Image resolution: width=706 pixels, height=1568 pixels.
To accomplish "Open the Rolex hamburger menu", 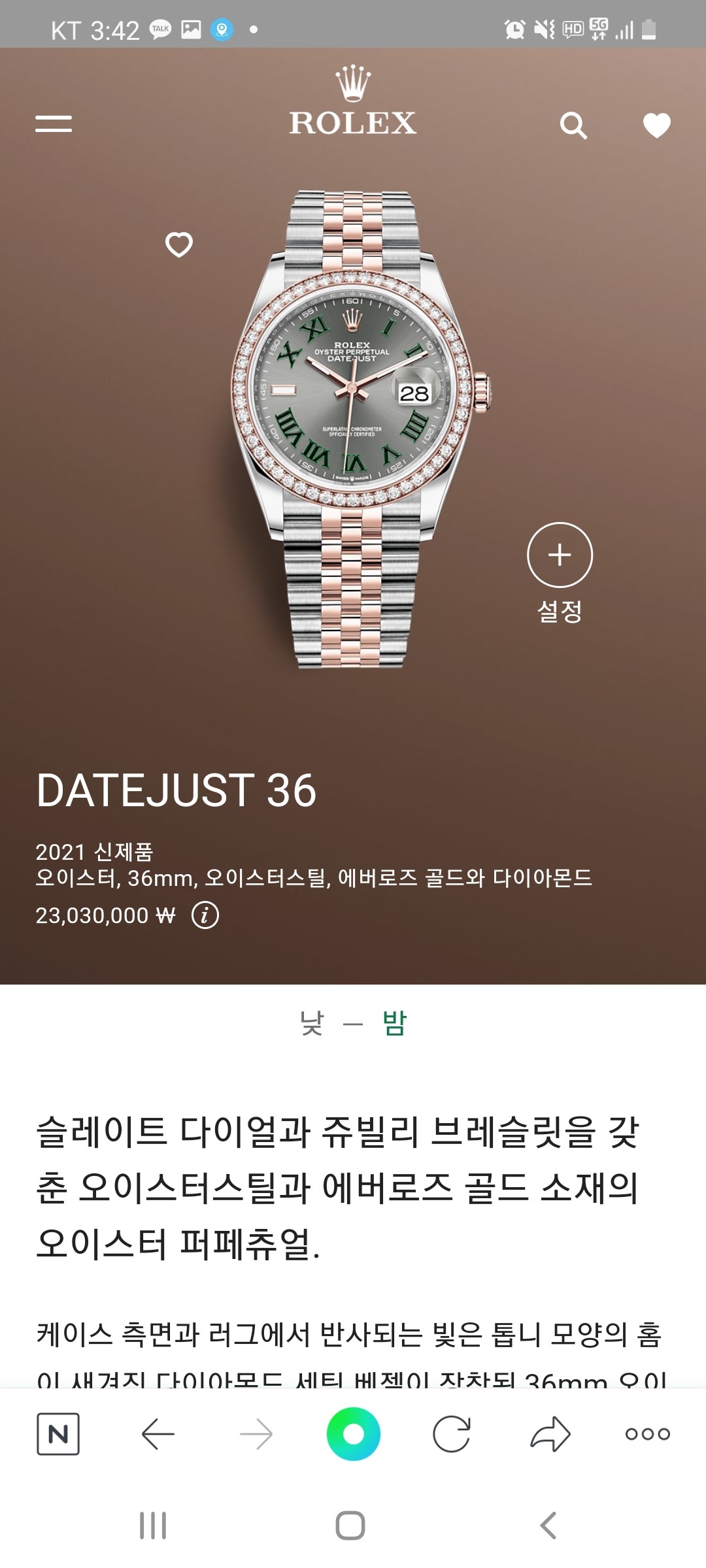I will pos(54,124).
